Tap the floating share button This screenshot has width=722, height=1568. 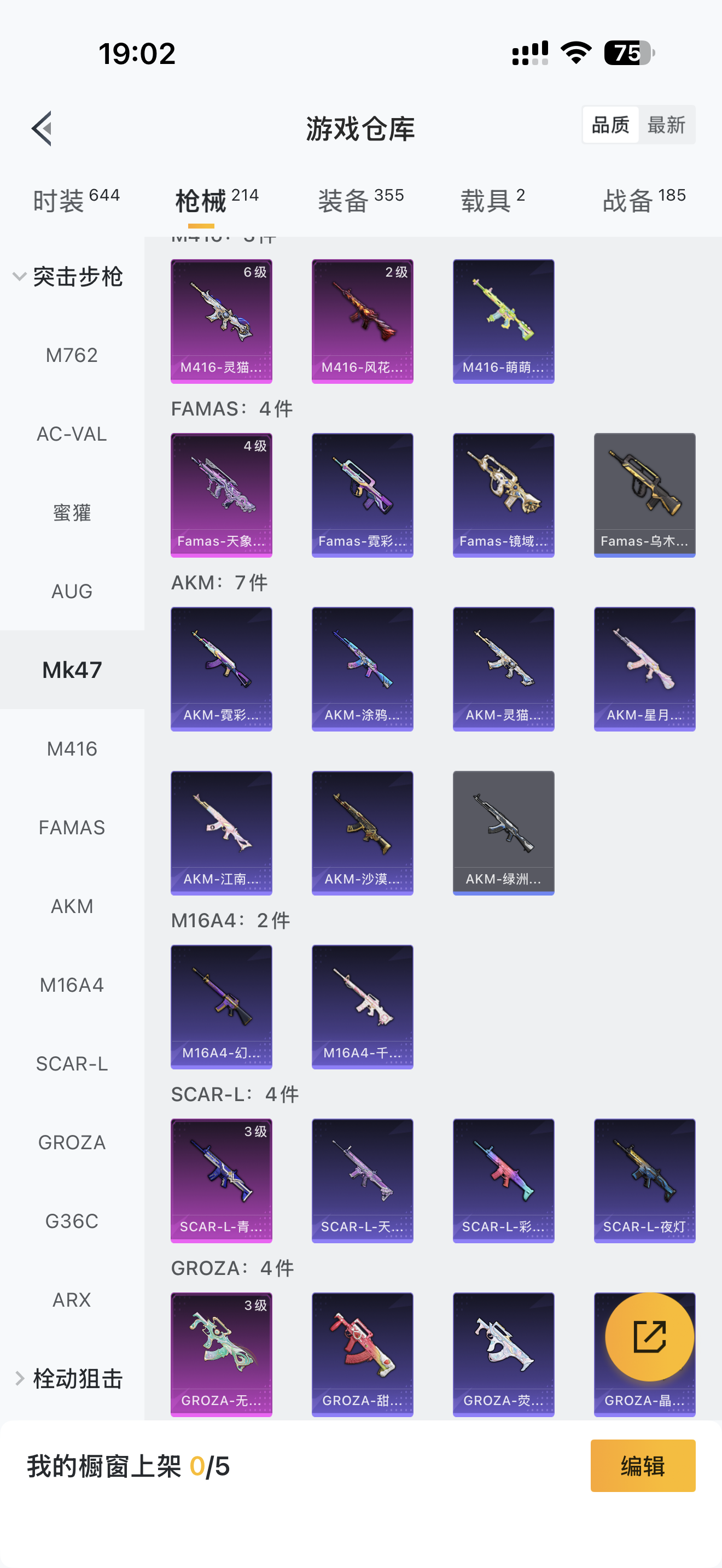649,1337
